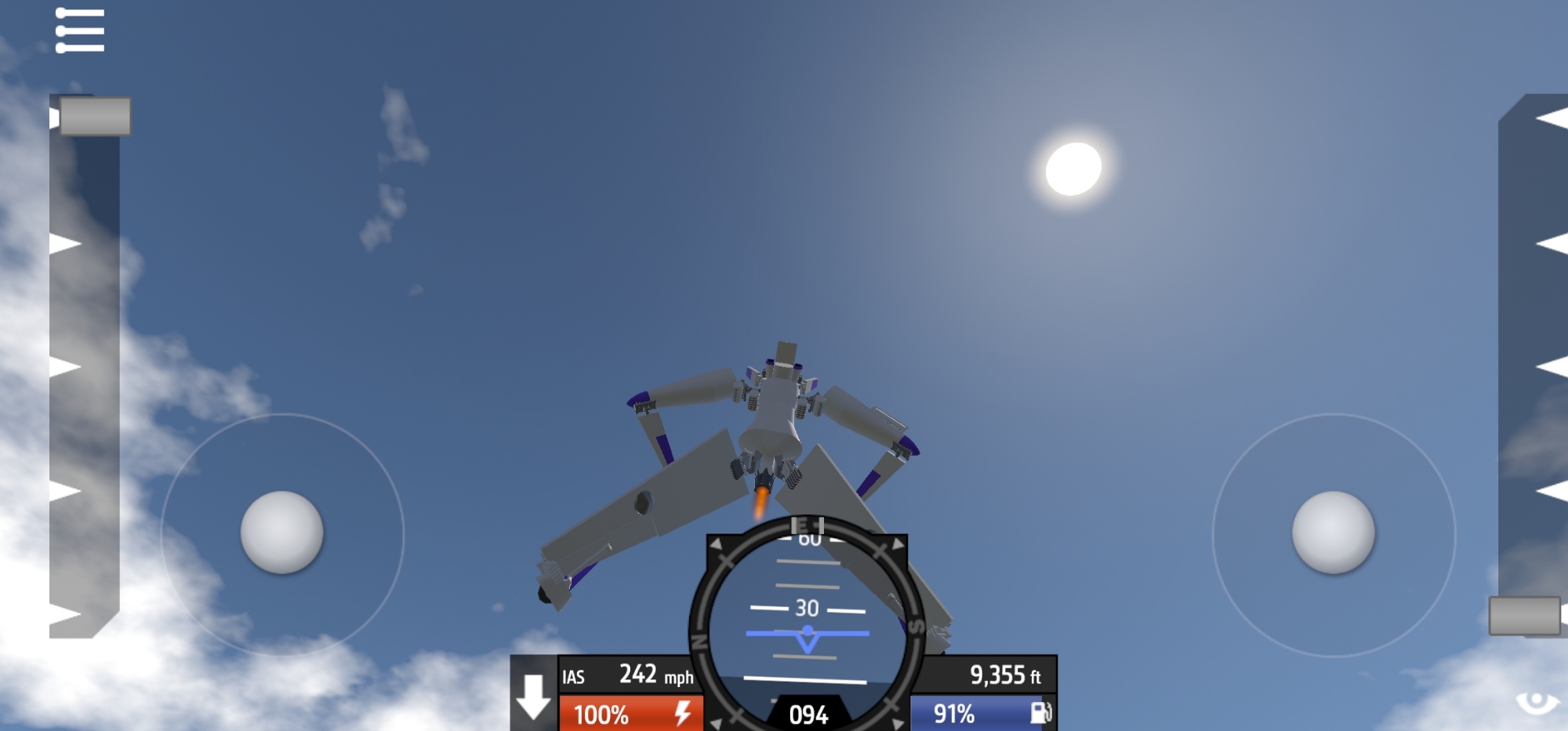Screen dimensions: 1568x731
Task: Tap the throttle slider handle
Action: coord(95,117)
